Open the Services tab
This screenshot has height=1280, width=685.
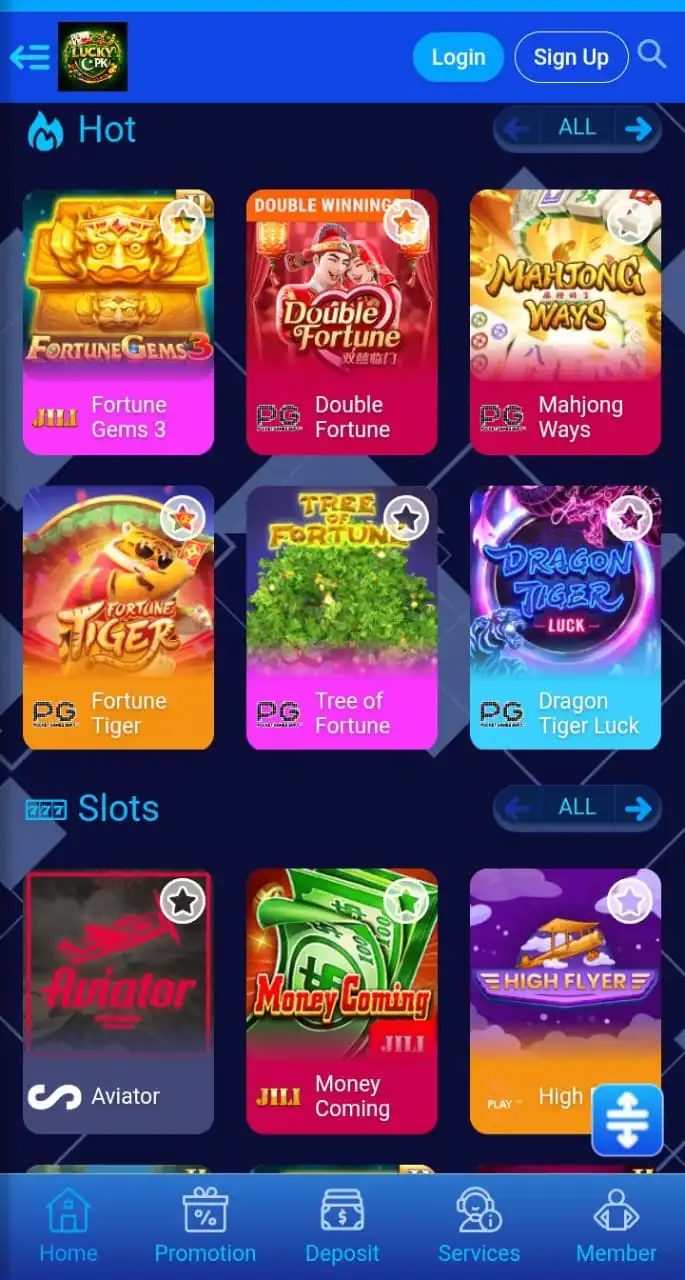click(x=479, y=1226)
